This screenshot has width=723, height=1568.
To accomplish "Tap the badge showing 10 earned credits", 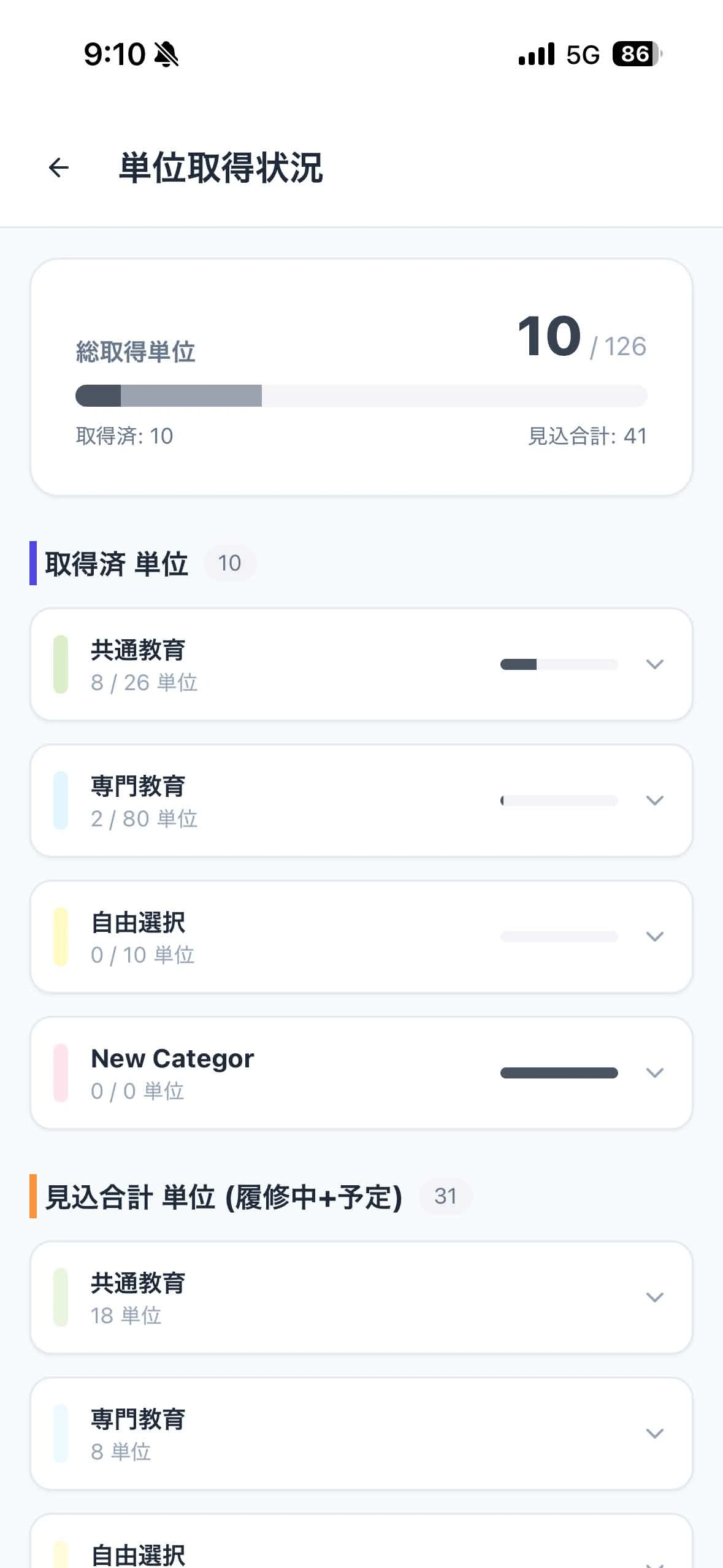I will coord(230,563).
